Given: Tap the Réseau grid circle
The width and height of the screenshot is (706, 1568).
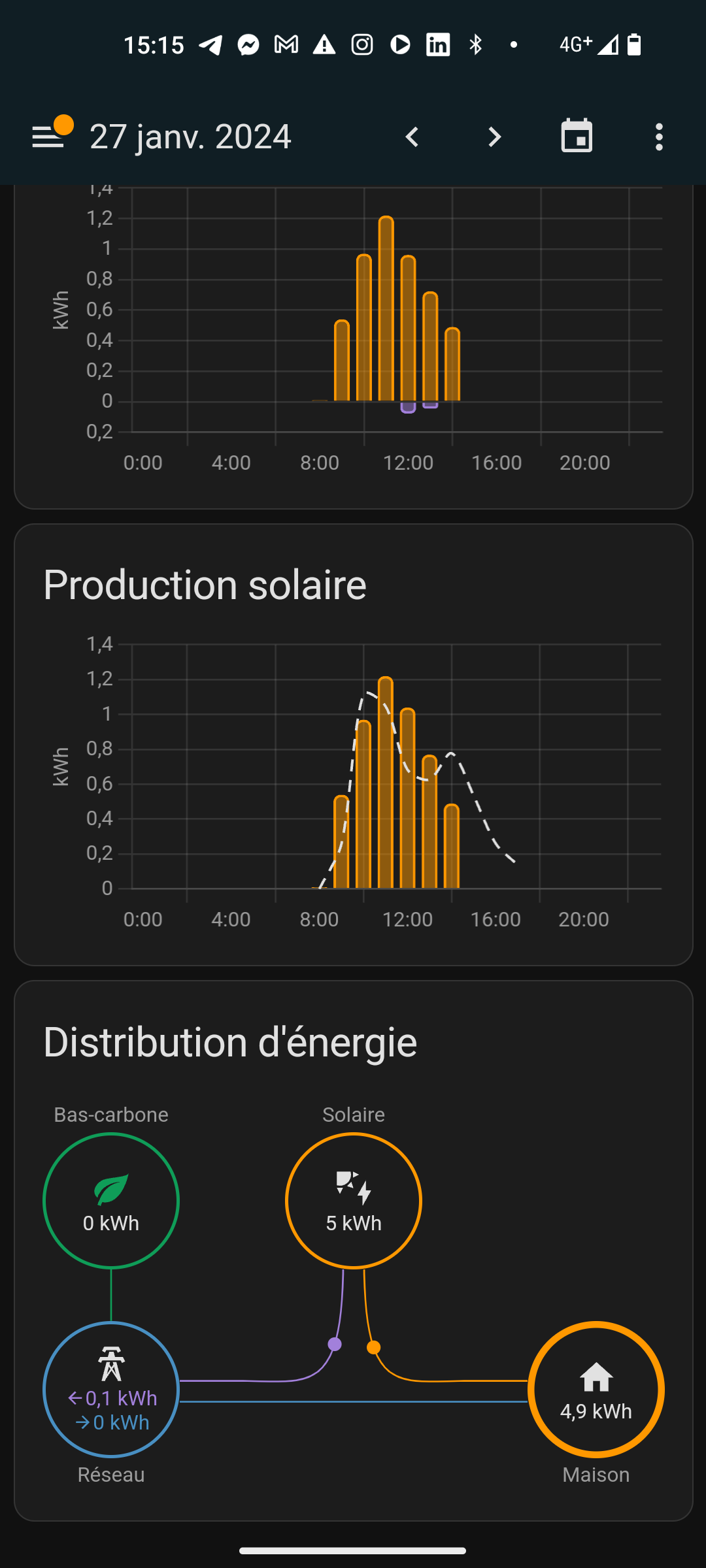Looking at the screenshot, I should point(111,1390).
